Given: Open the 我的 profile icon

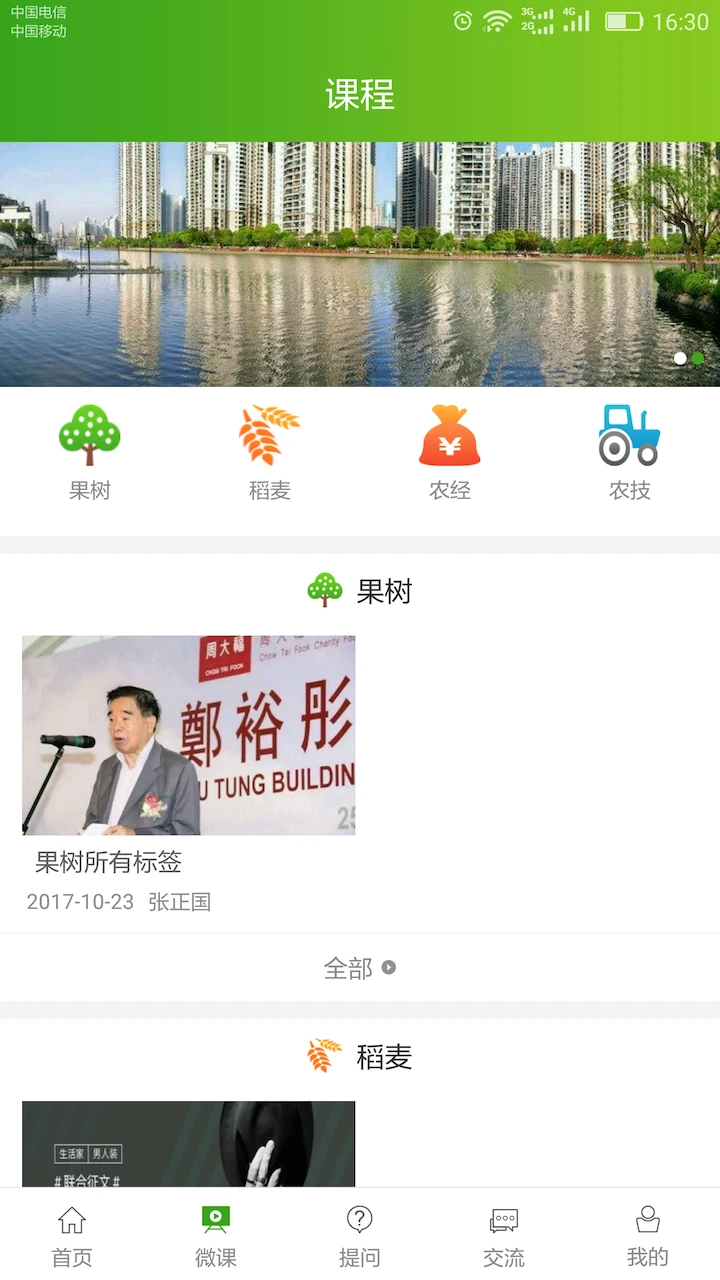Looking at the screenshot, I should click(647, 1220).
